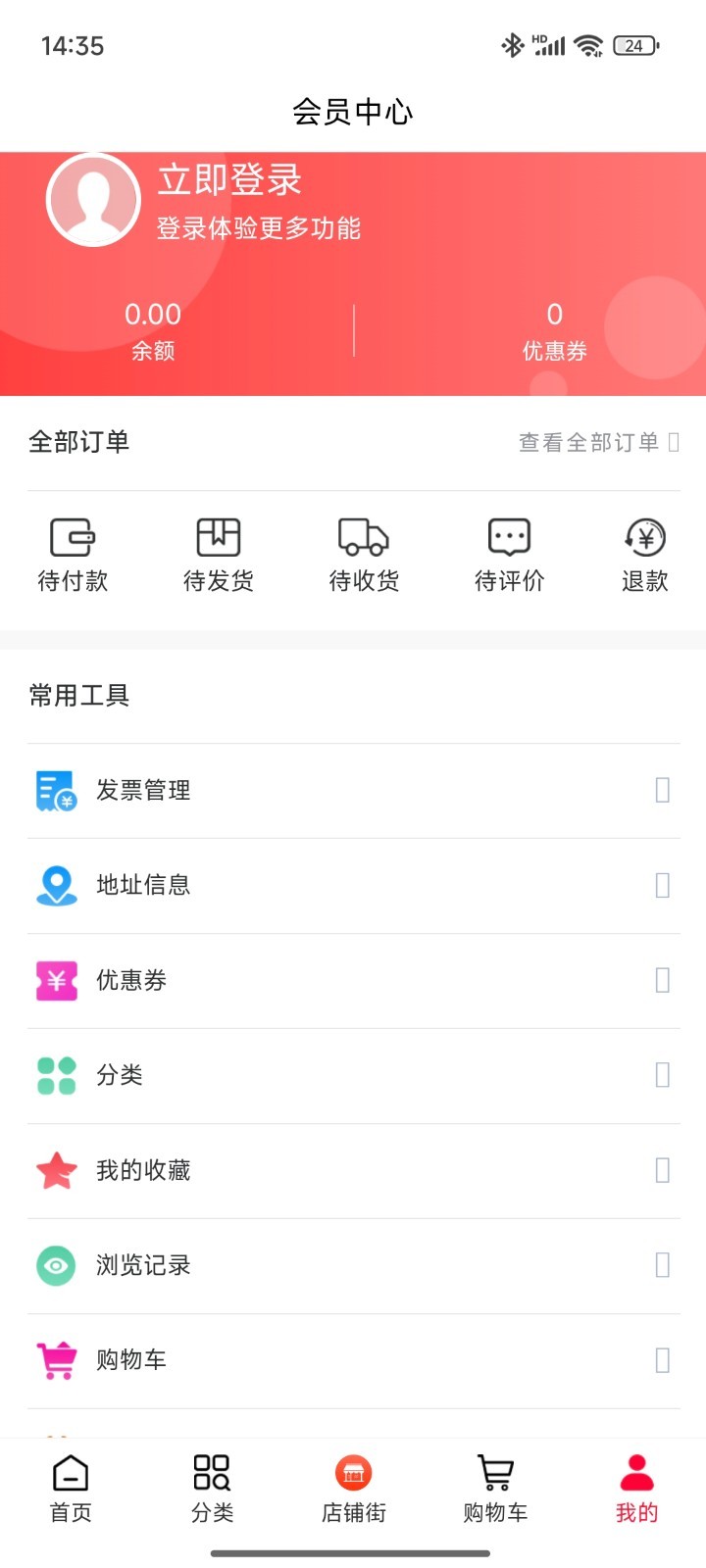Open 待收货 orders

[364, 555]
